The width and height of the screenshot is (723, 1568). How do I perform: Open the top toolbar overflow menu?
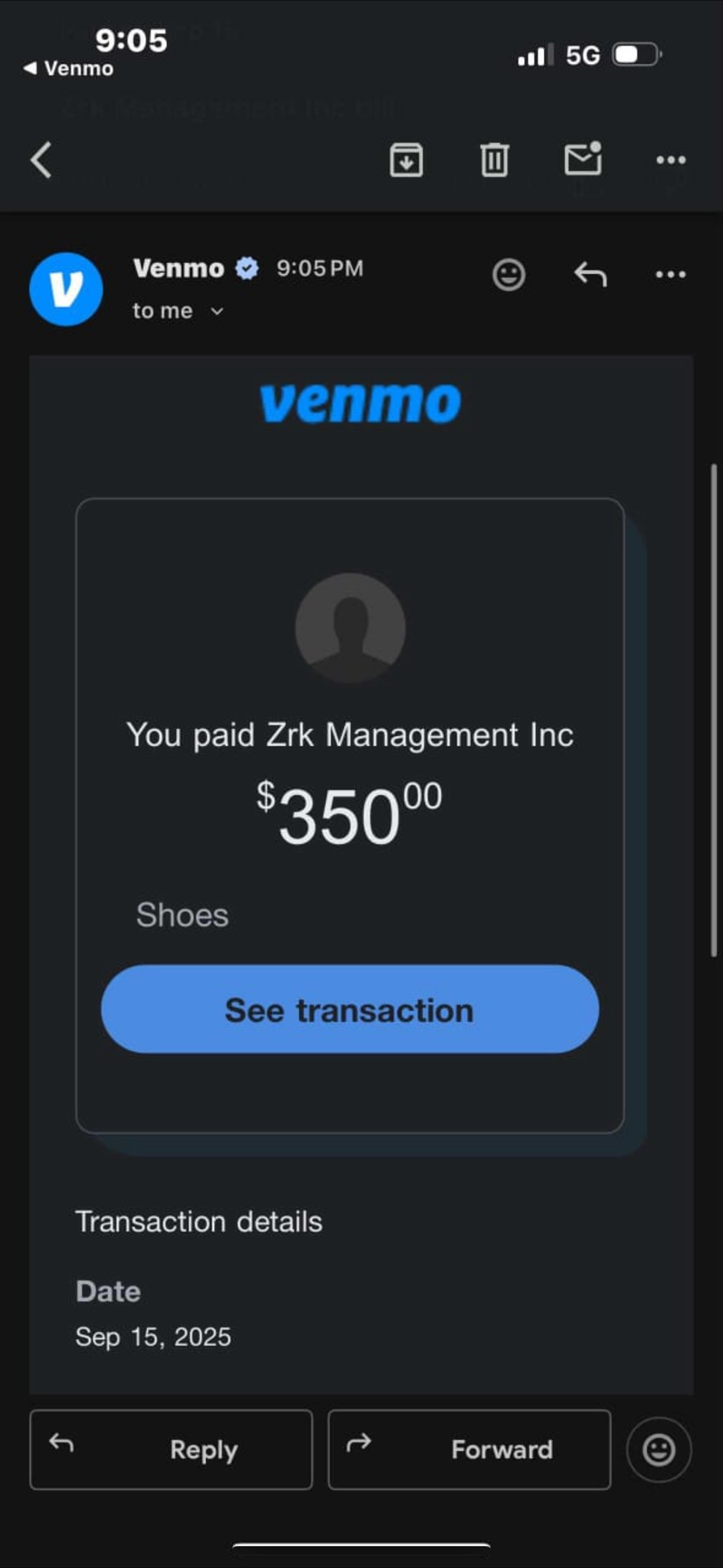[x=671, y=160]
